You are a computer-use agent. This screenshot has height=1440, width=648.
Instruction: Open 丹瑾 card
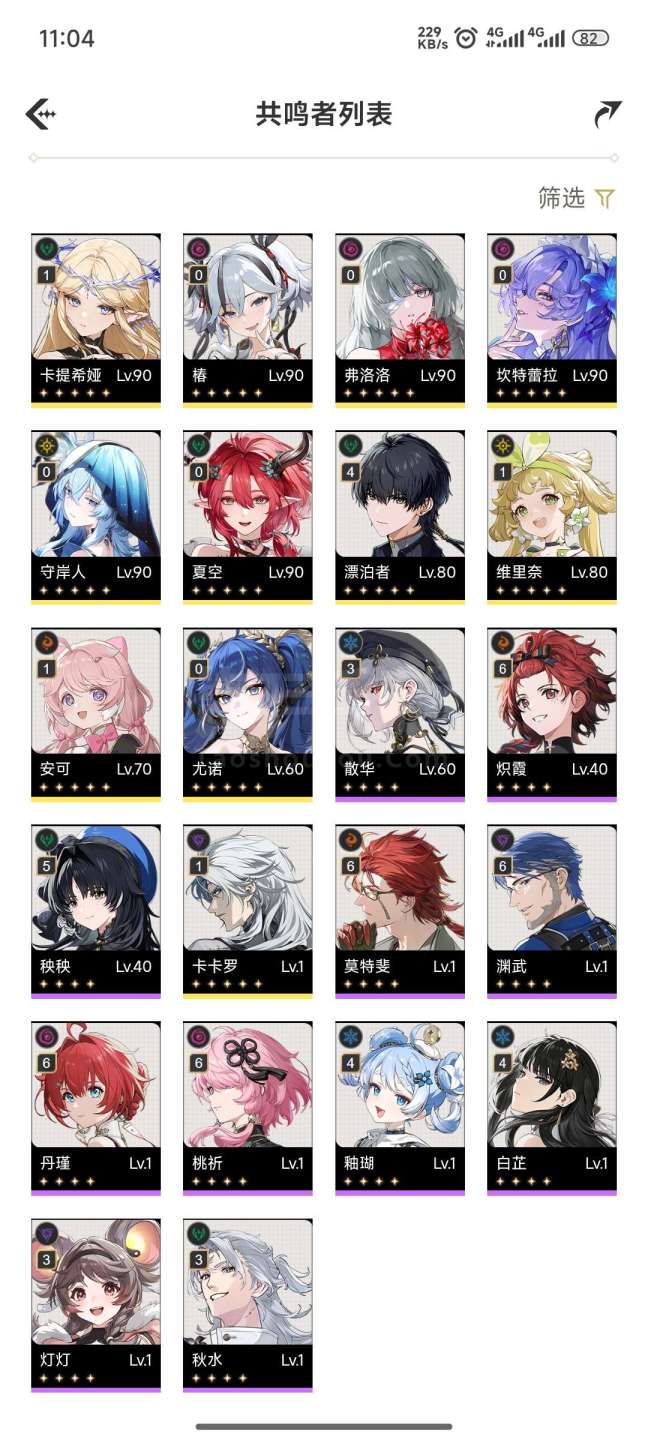[x=96, y=1108]
